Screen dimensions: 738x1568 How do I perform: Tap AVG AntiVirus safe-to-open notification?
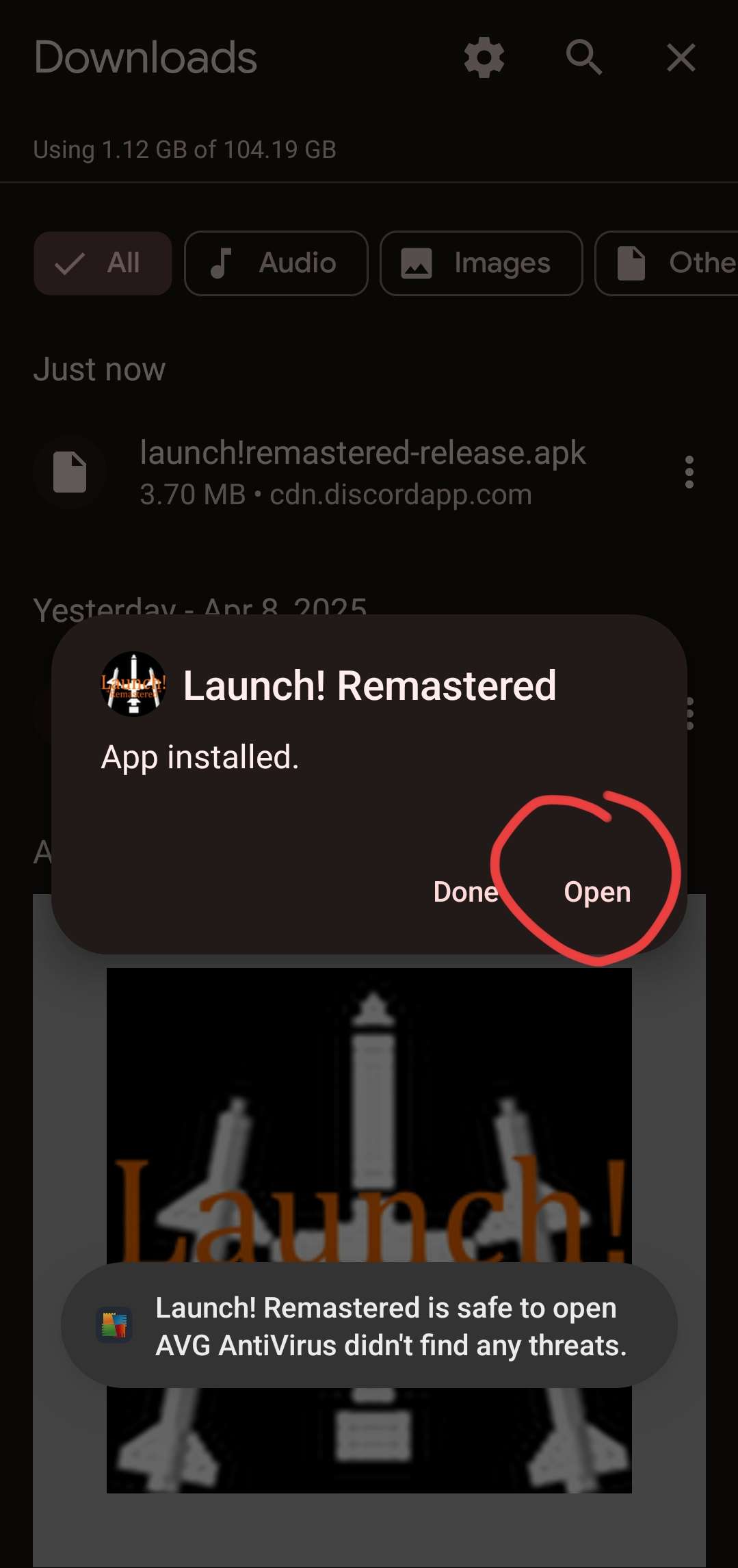pyautogui.click(x=369, y=1326)
